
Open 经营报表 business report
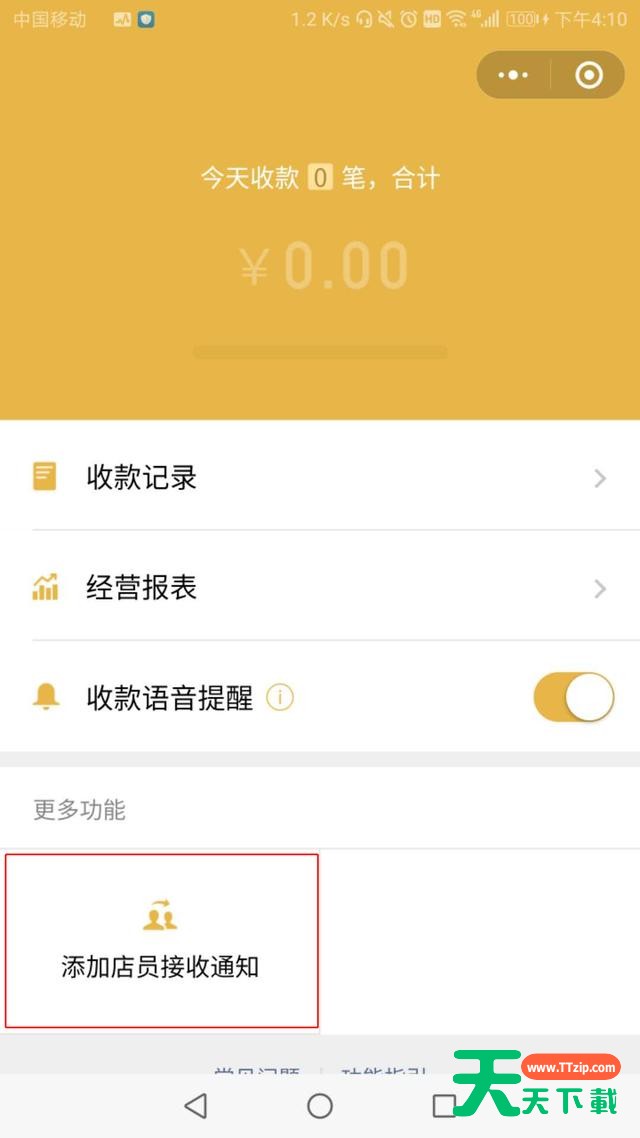(320, 587)
